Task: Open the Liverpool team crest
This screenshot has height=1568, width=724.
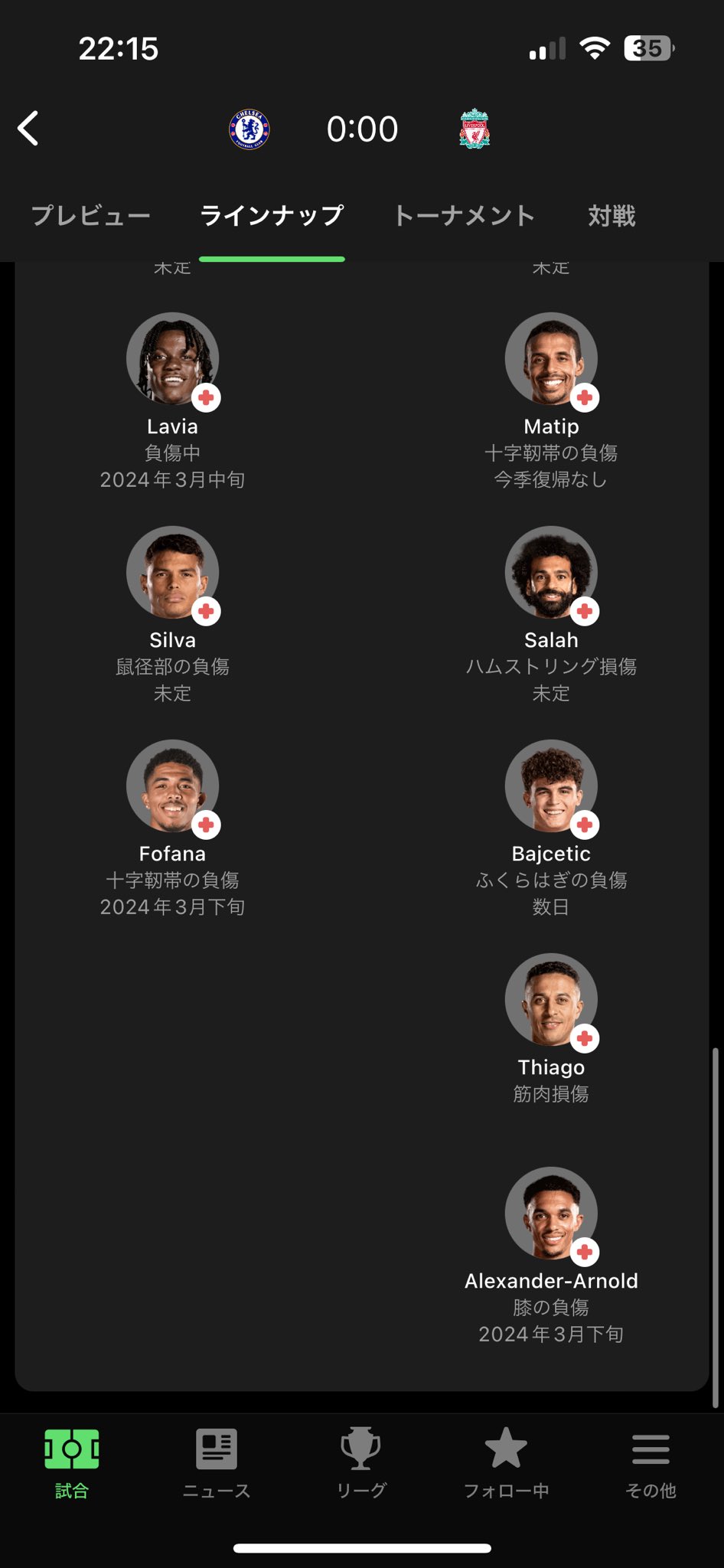Action: 475,129
